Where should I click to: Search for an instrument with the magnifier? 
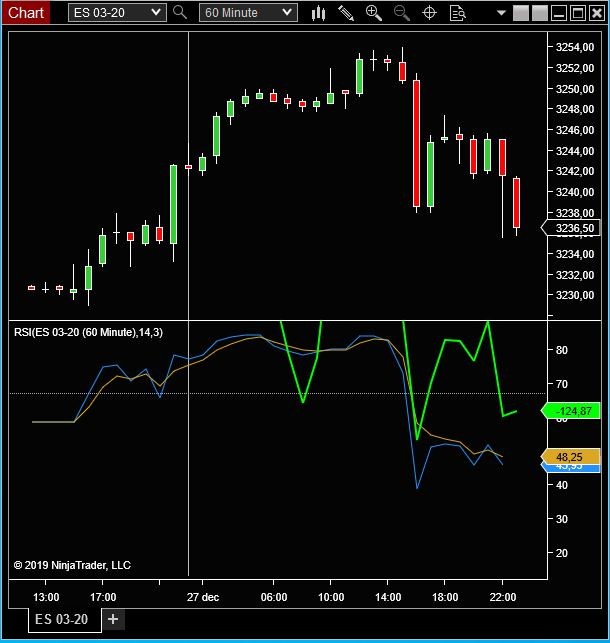point(180,12)
